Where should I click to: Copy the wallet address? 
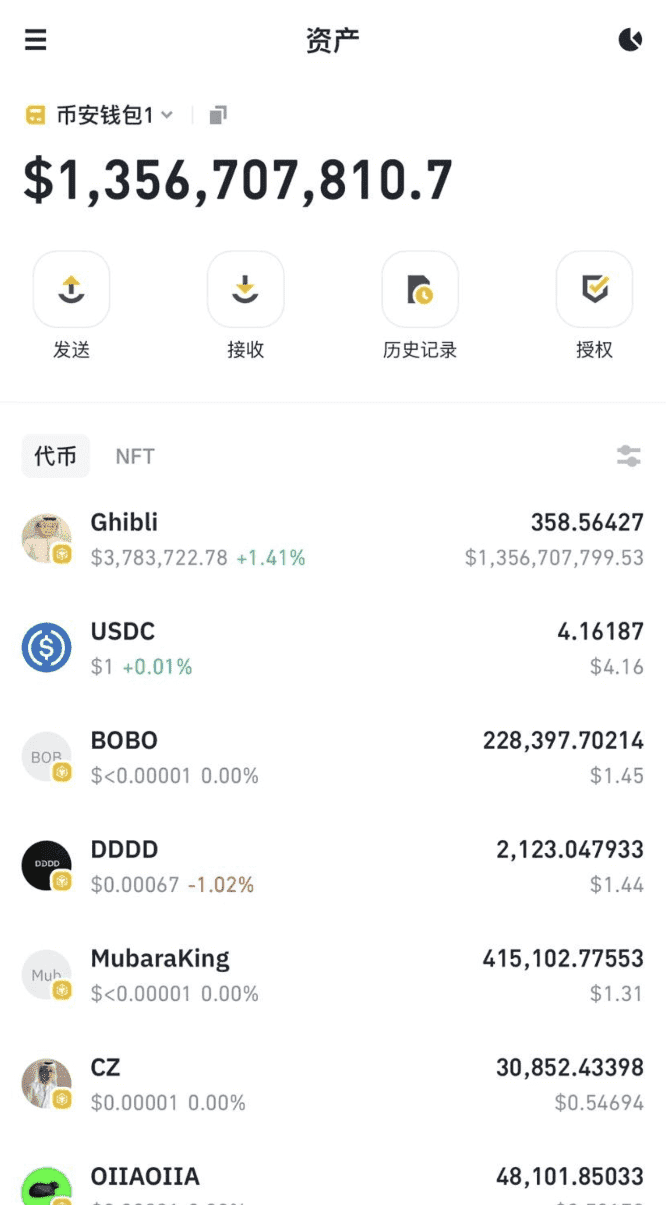point(218,115)
